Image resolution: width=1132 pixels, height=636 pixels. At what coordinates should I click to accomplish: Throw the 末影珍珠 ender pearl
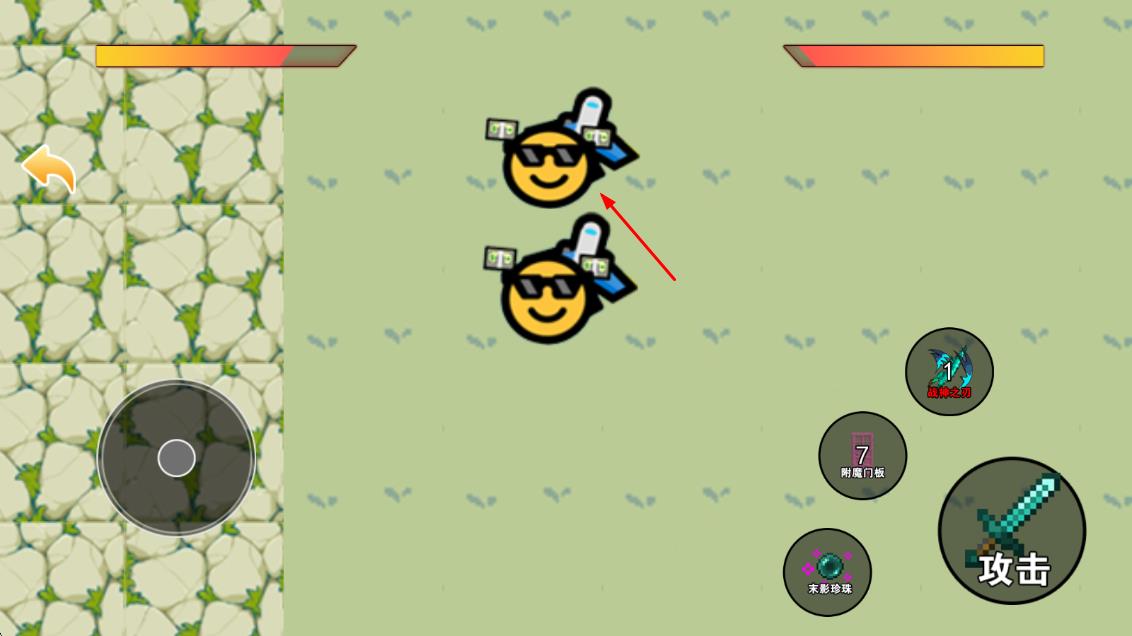[828, 572]
